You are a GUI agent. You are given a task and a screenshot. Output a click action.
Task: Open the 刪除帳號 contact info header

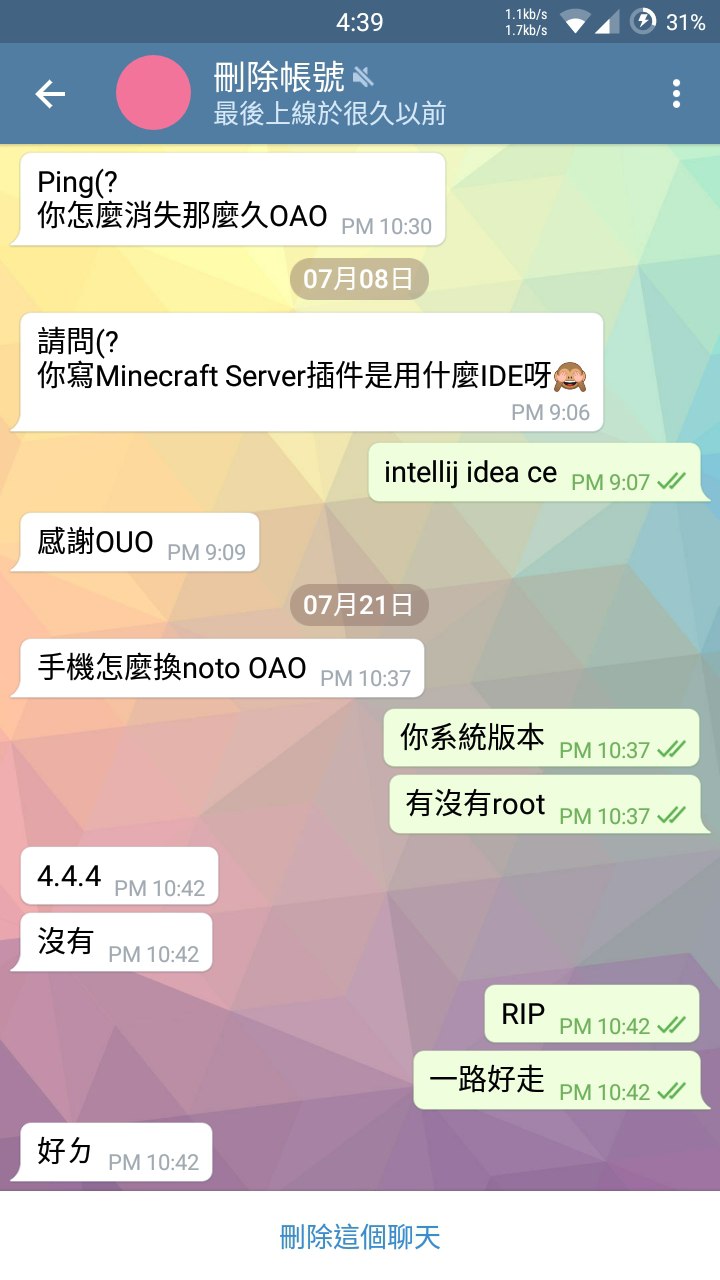tap(330, 94)
